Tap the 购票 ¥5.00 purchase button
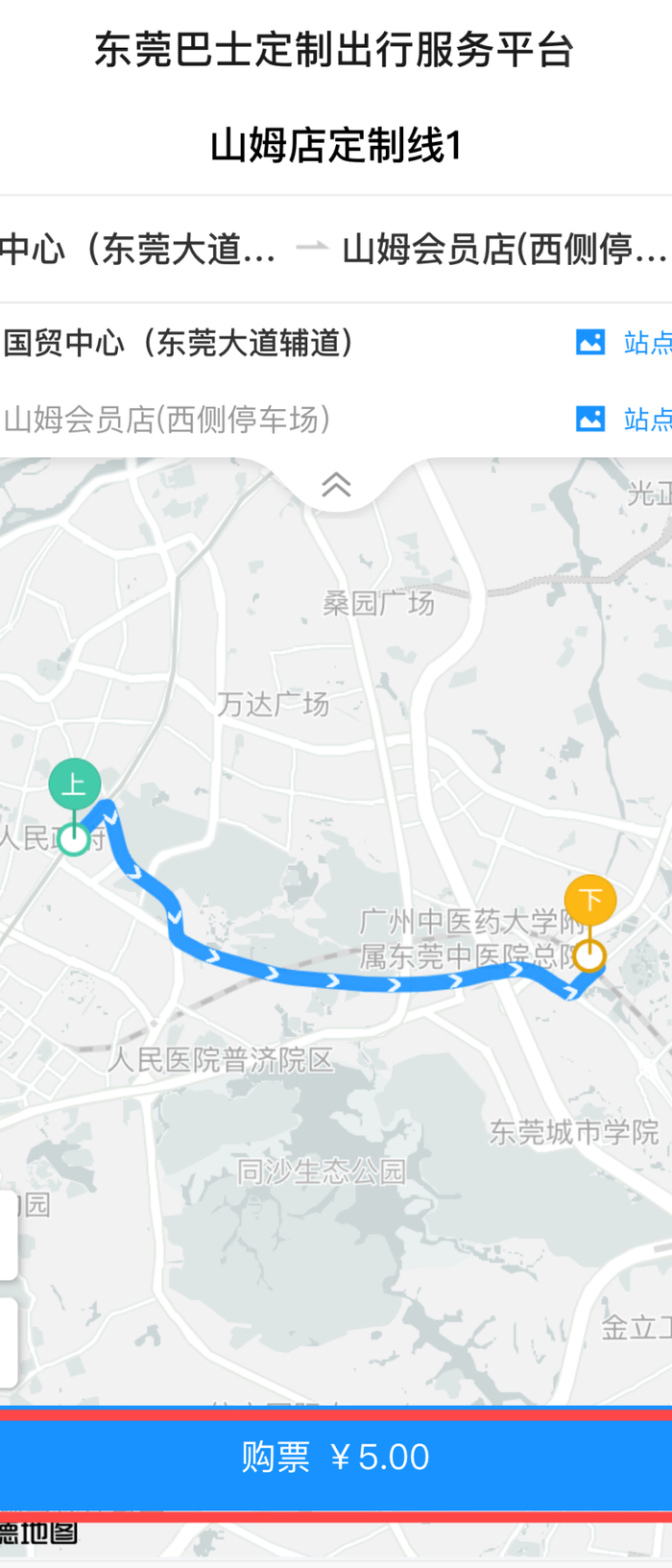 tap(336, 1458)
